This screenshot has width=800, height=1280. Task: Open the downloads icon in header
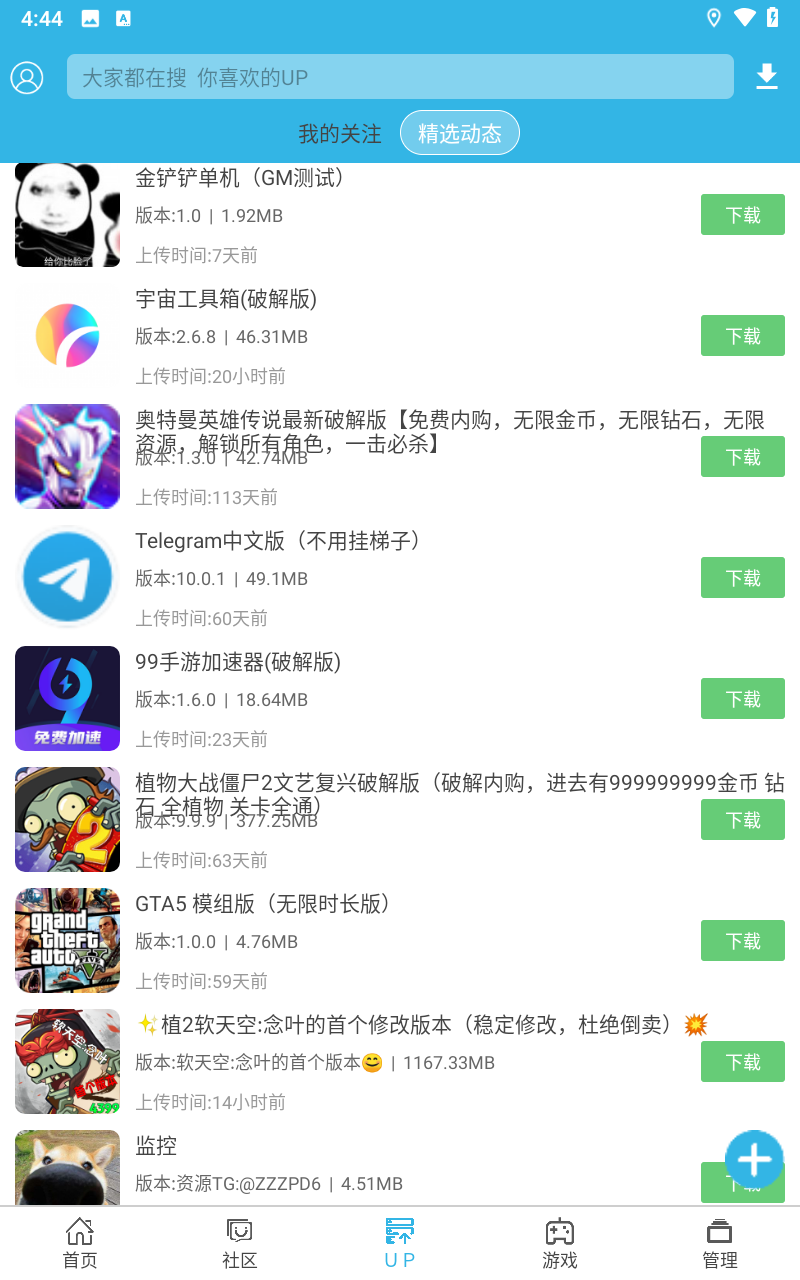coord(766,77)
